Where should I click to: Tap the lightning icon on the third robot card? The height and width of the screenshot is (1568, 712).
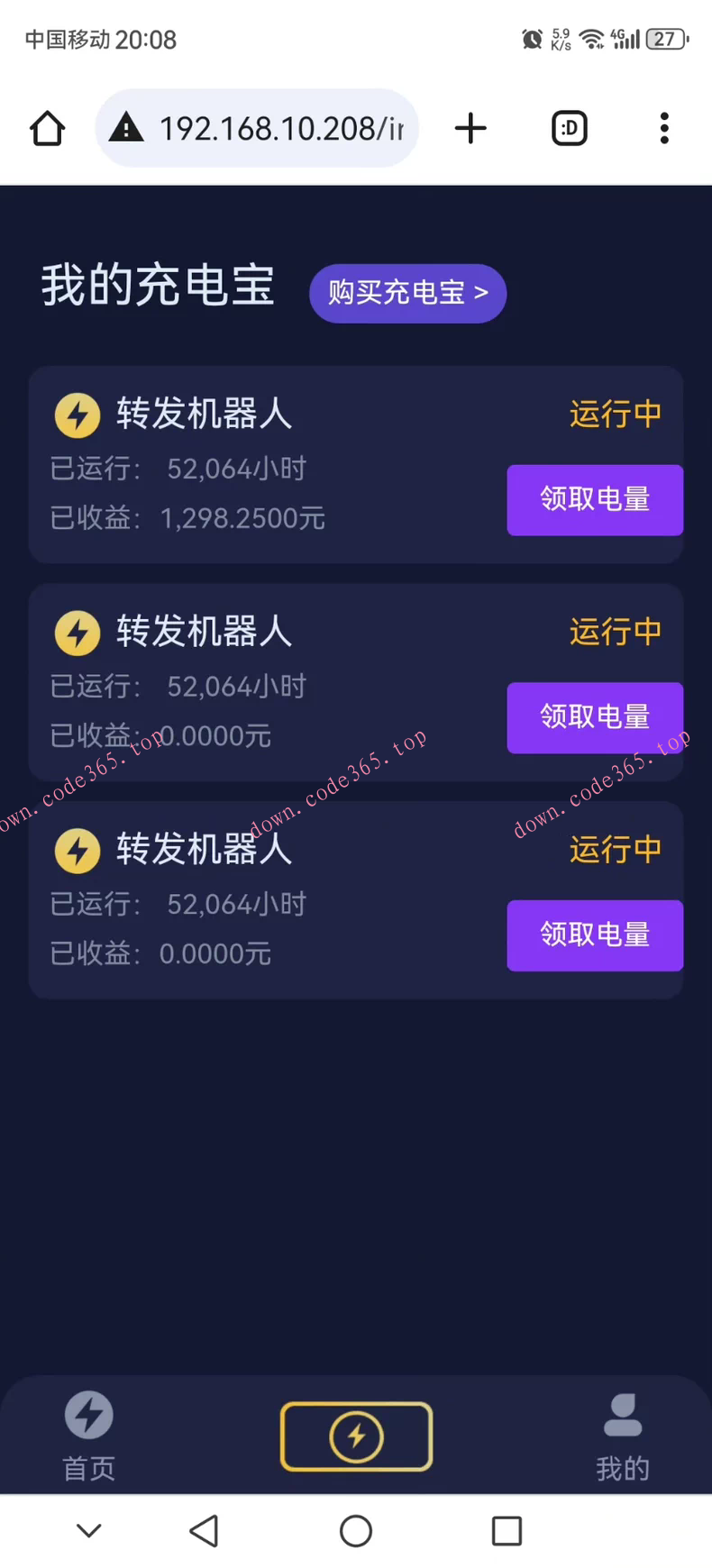pos(77,851)
